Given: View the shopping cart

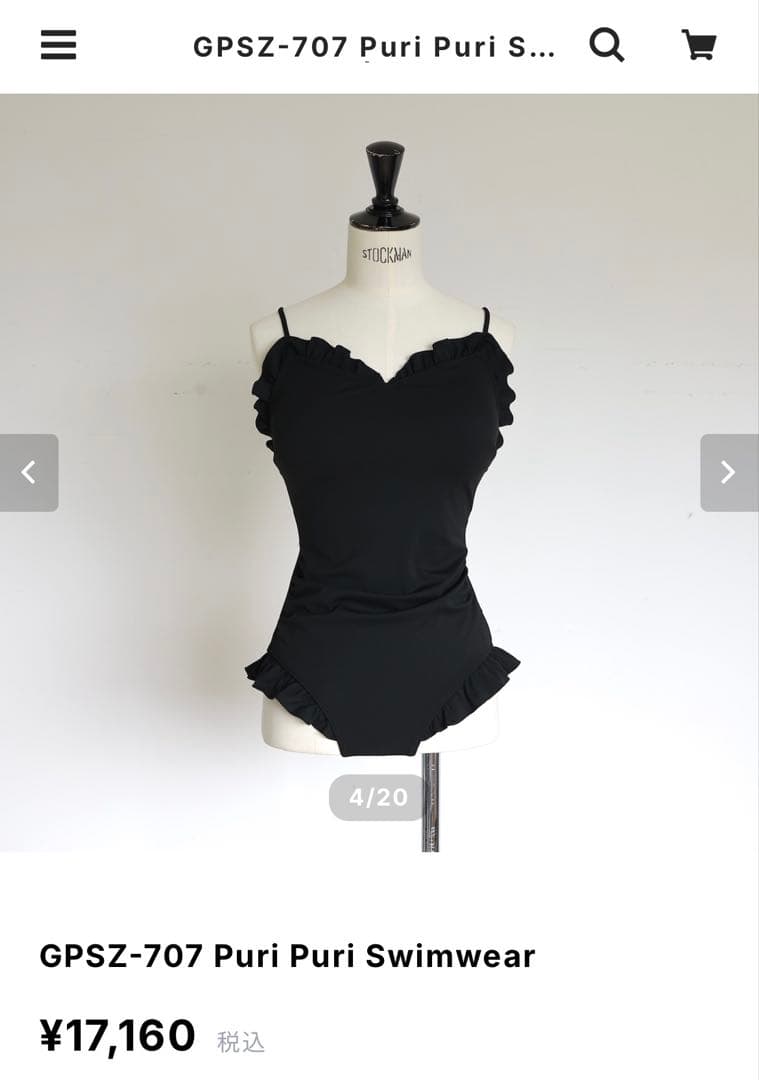Looking at the screenshot, I should click(698, 45).
